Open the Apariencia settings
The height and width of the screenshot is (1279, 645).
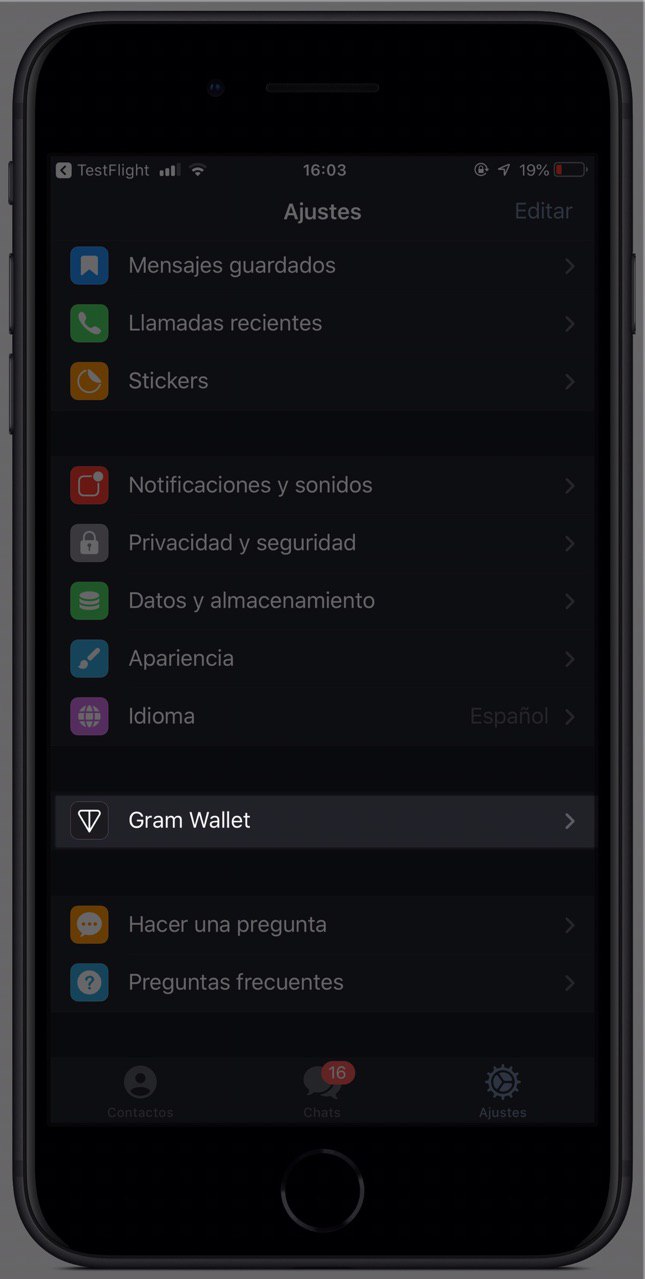(x=322, y=659)
